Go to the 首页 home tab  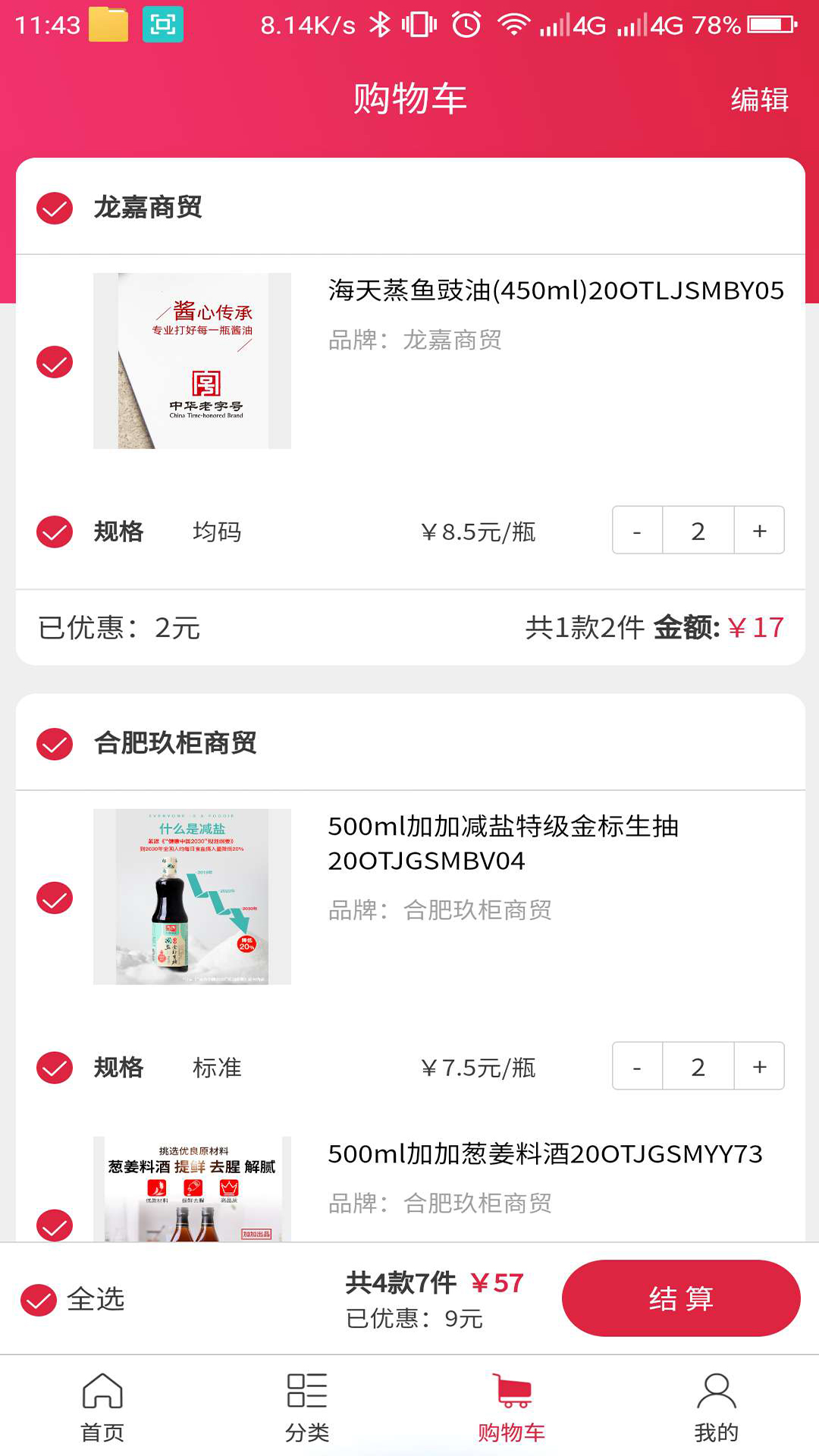(x=102, y=1407)
